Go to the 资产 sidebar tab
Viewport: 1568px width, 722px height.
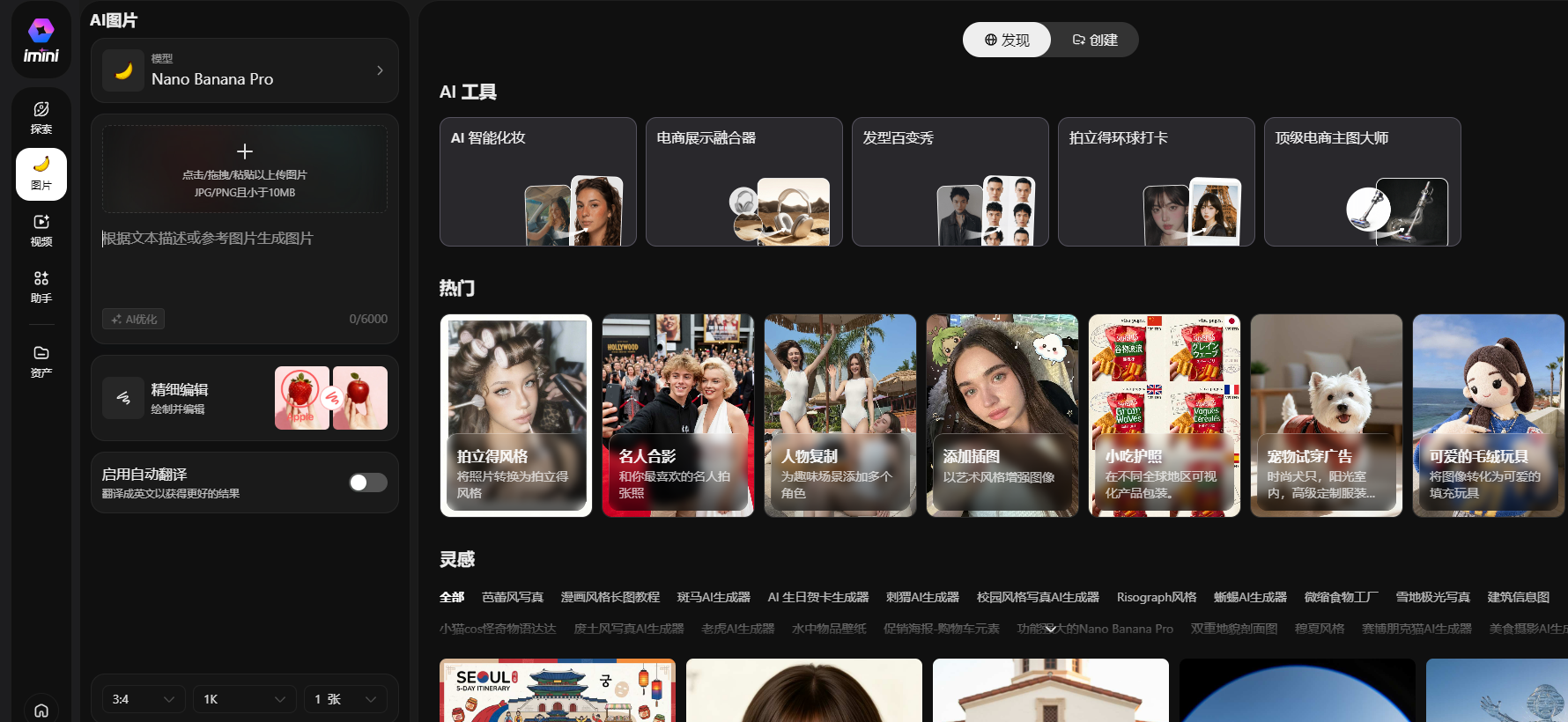[41, 360]
